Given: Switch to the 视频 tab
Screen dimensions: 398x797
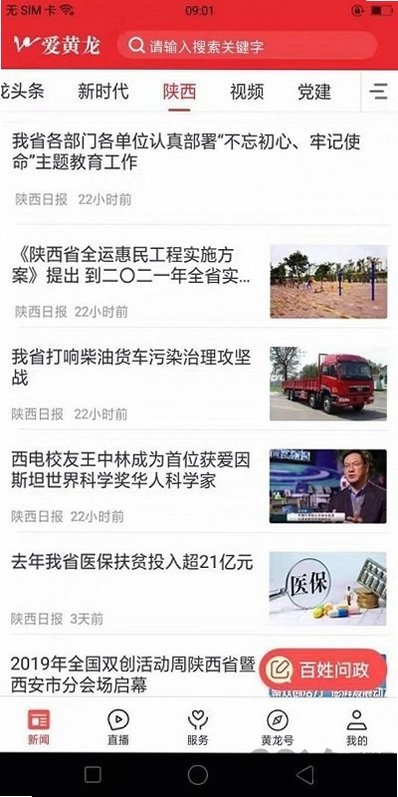Looking at the screenshot, I should click(247, 92).
